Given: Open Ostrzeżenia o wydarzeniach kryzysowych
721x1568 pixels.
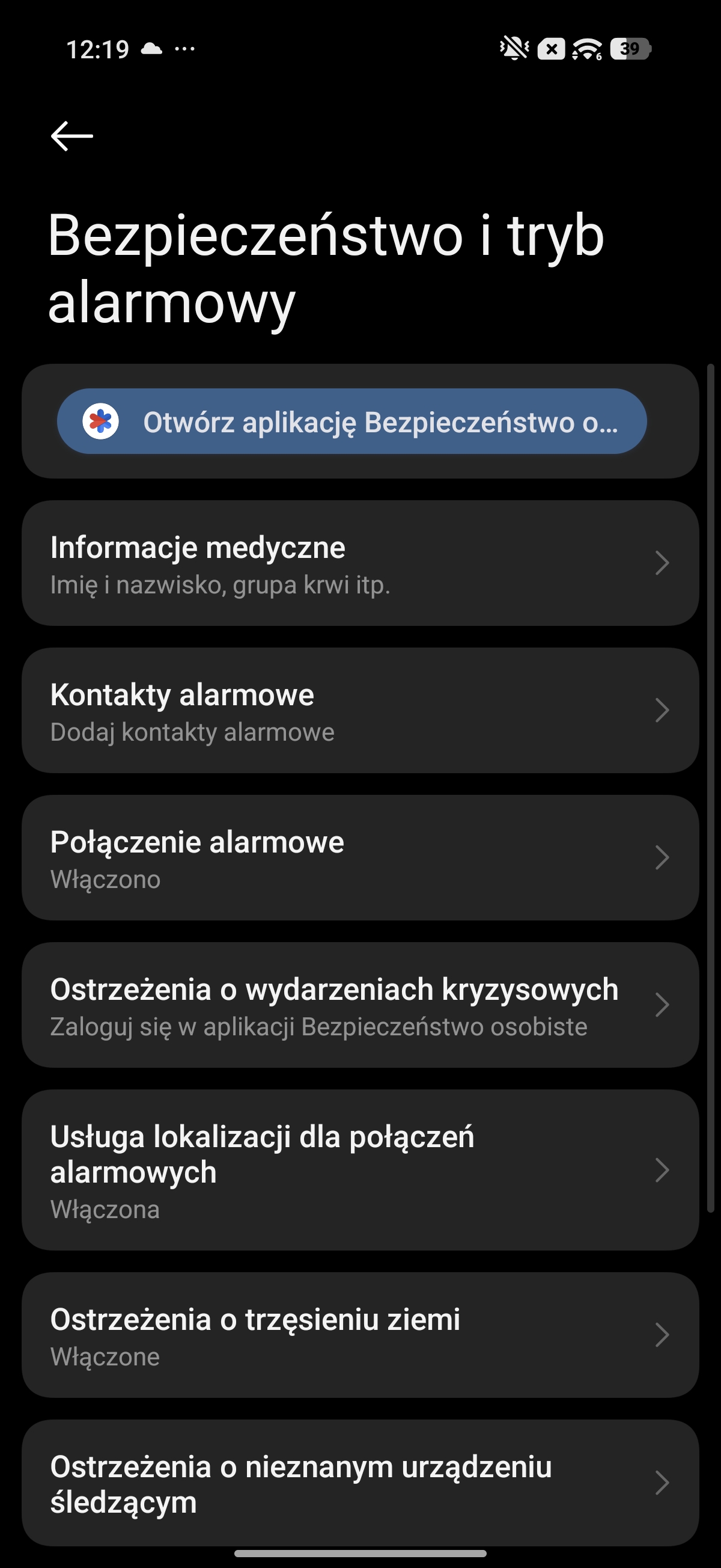Looking at the screenshot, I should (x=359, y=1005).
